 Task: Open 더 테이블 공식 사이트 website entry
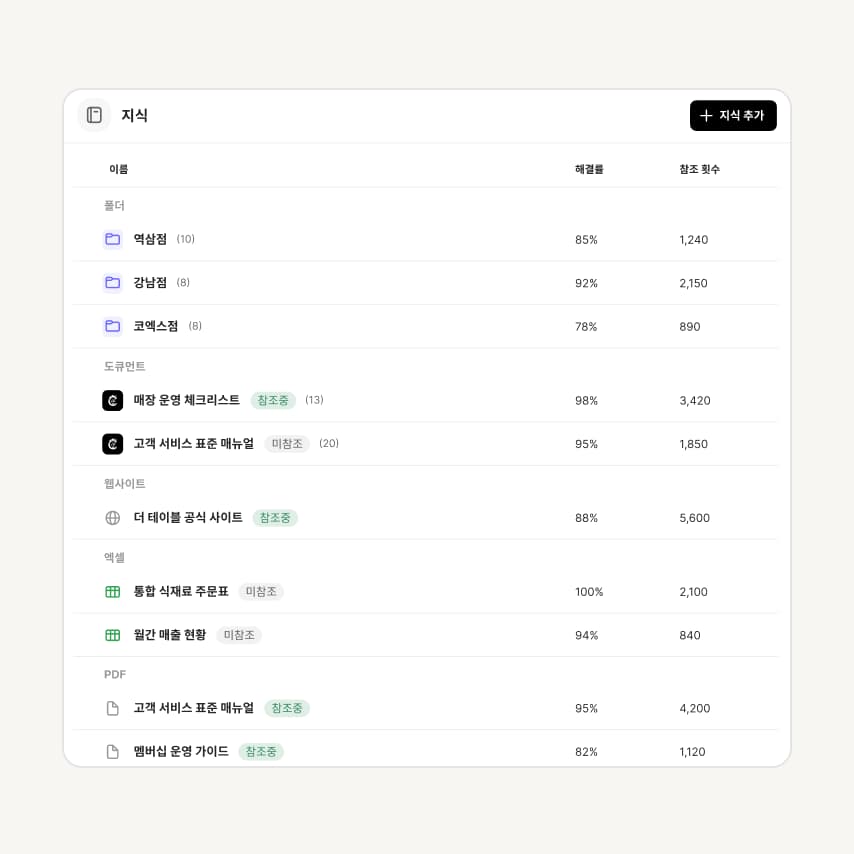click(x=425, y=517)
